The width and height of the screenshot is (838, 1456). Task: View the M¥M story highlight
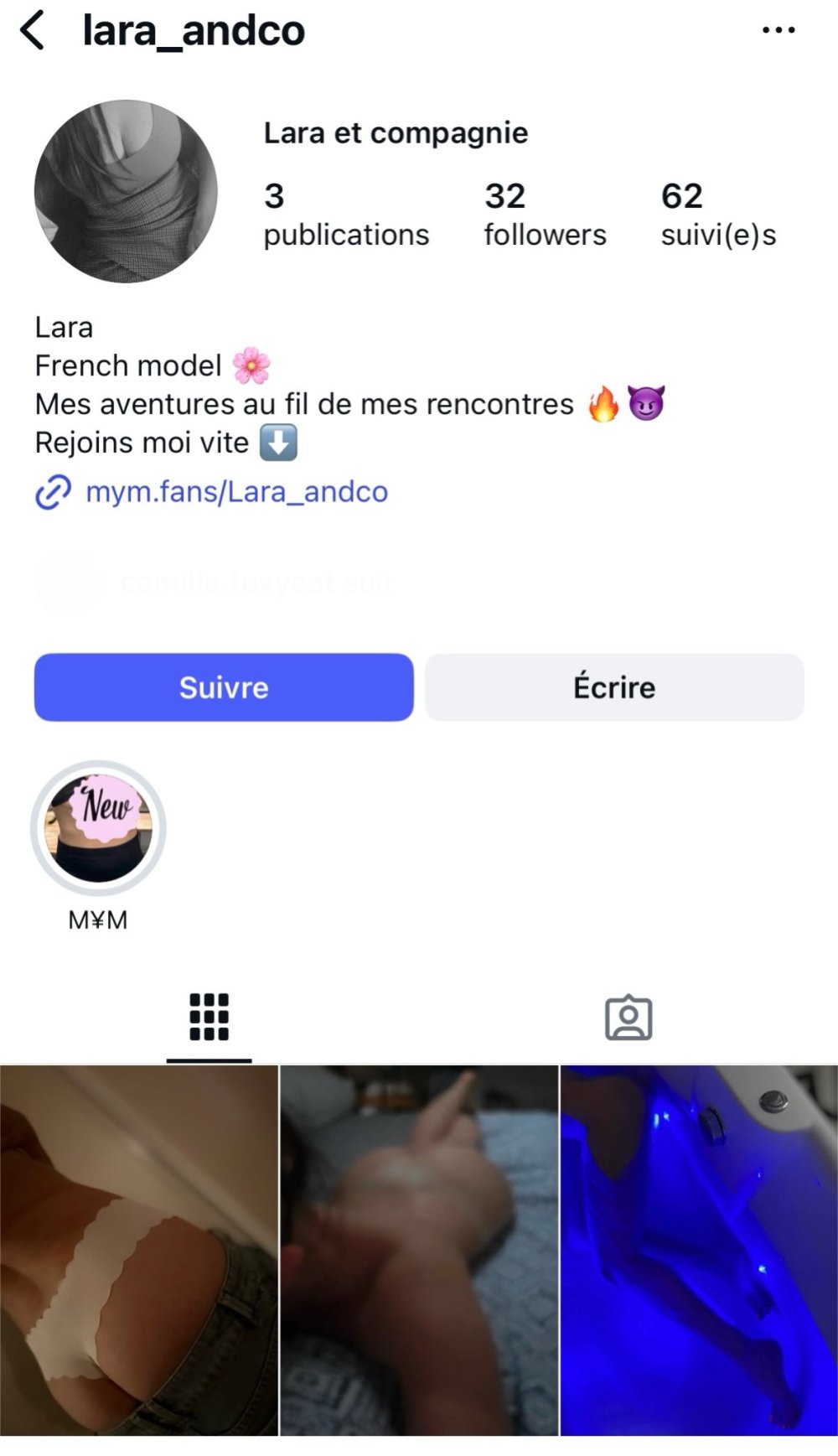tap(98, 828)
